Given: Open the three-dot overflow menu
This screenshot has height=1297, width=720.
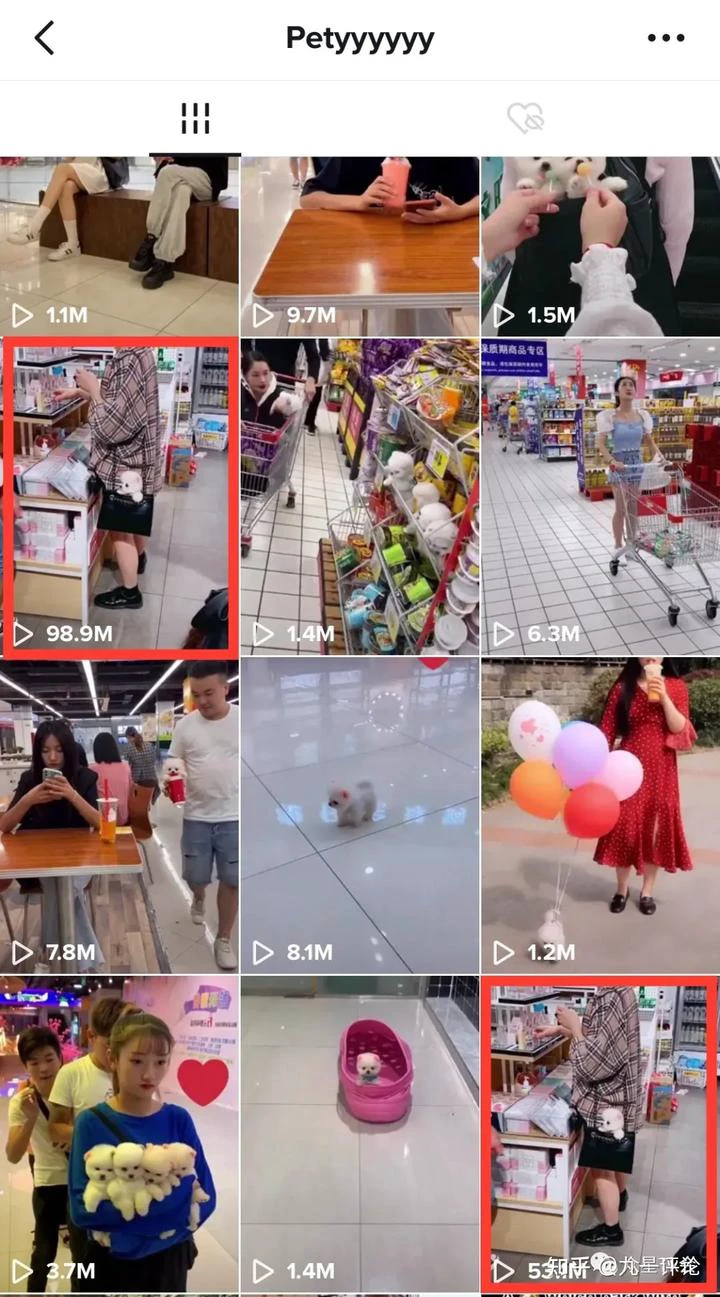Looking at the screenshot, I should (665, 38).
